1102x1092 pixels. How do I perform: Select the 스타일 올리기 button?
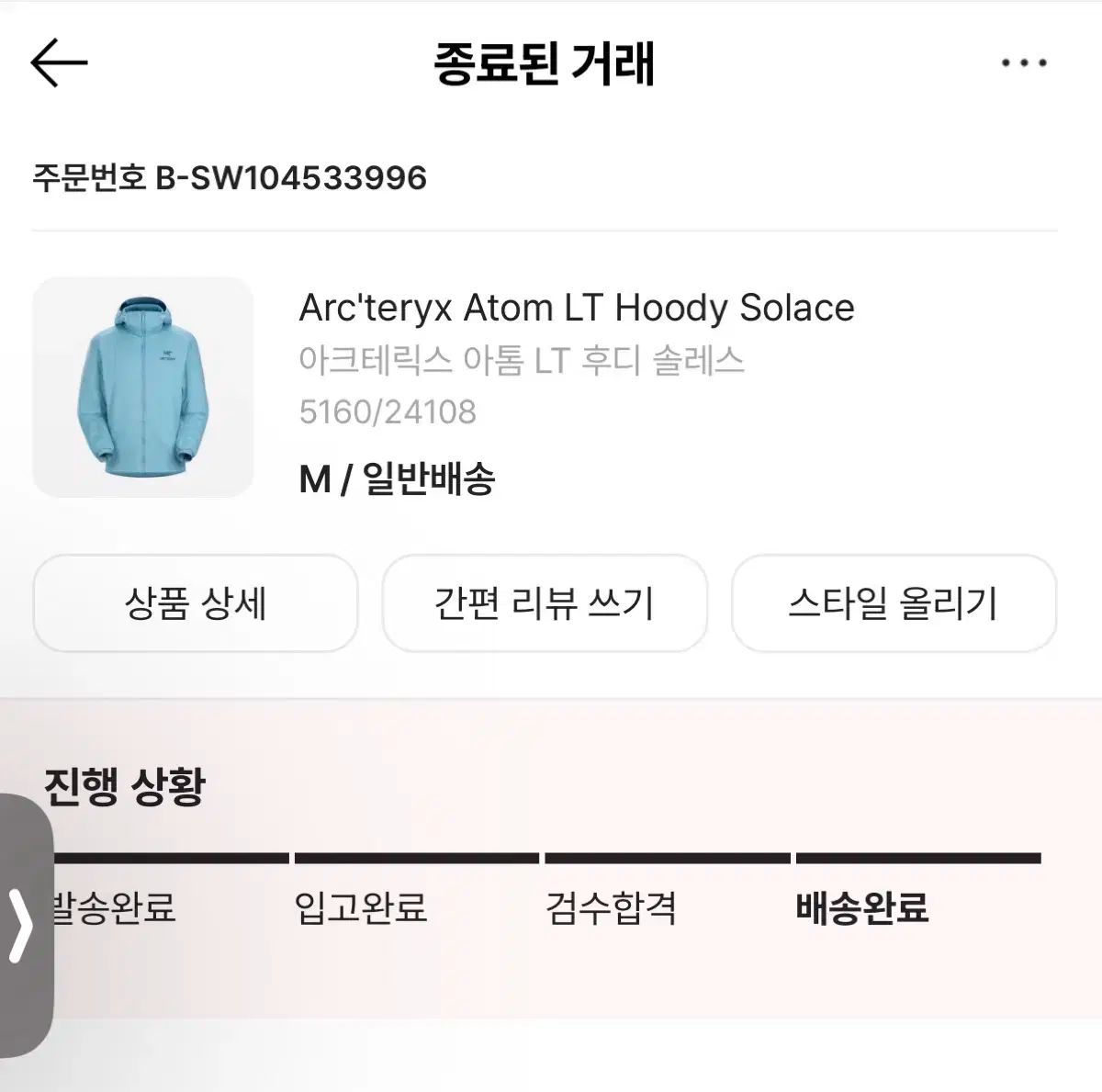pyautogui.click(x=894, y=603)
